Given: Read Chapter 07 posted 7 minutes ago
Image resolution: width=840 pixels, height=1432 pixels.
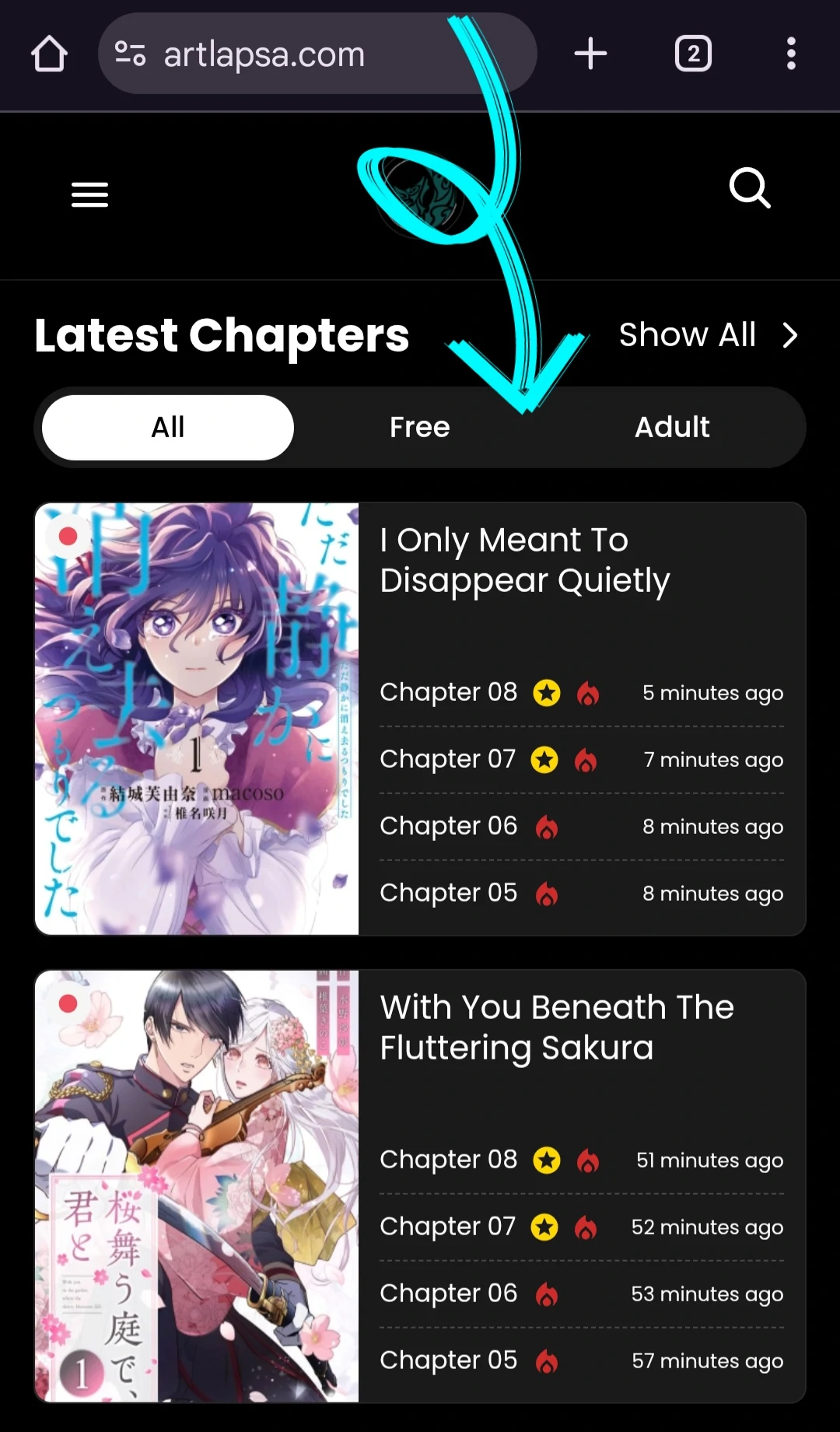Looking at the screenshot, I should pos(447,759).
